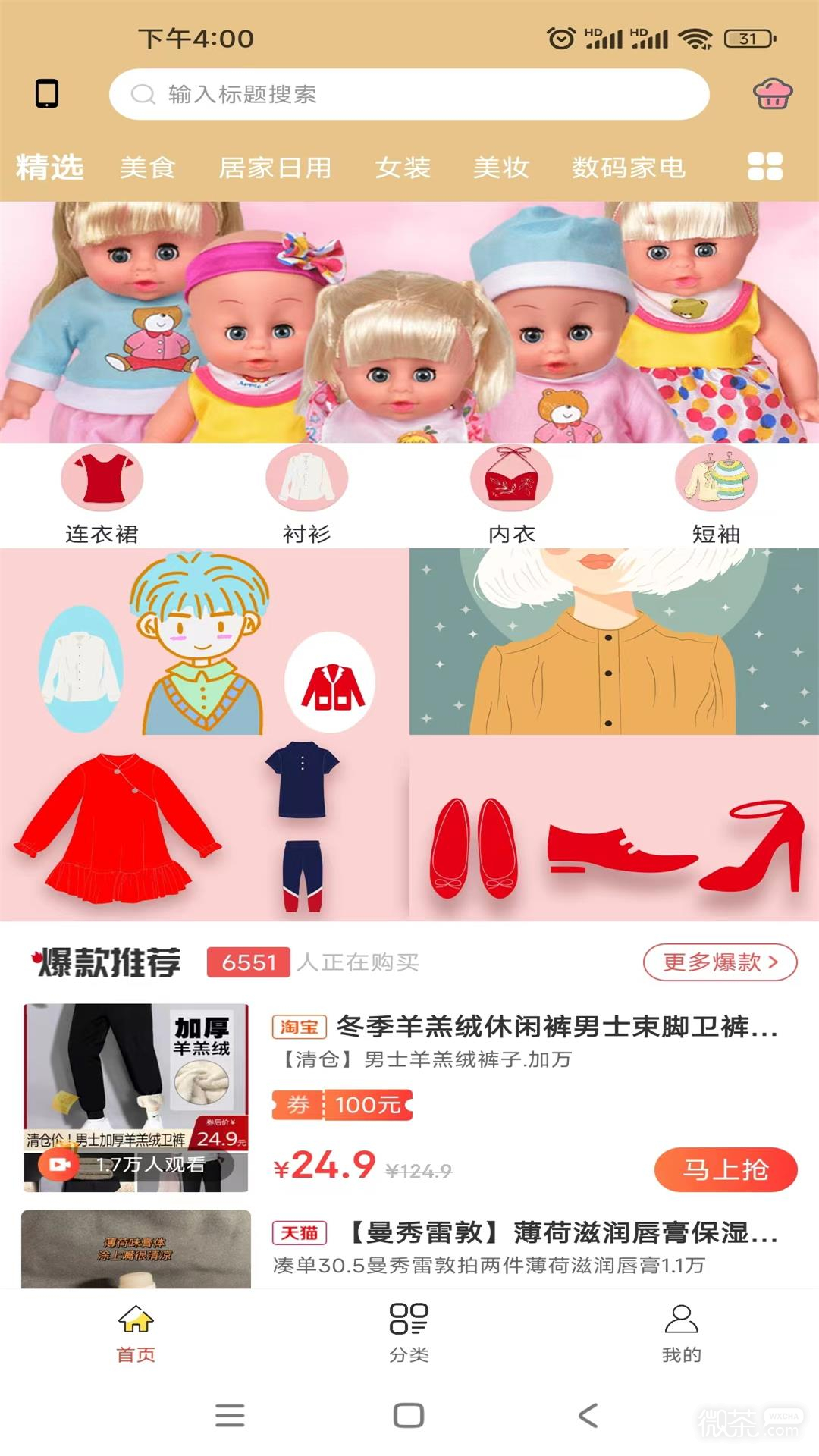Tap 更多爆款 to see more hot items
The width and height of the screenshot is (819, 1456).
[720, 962]
